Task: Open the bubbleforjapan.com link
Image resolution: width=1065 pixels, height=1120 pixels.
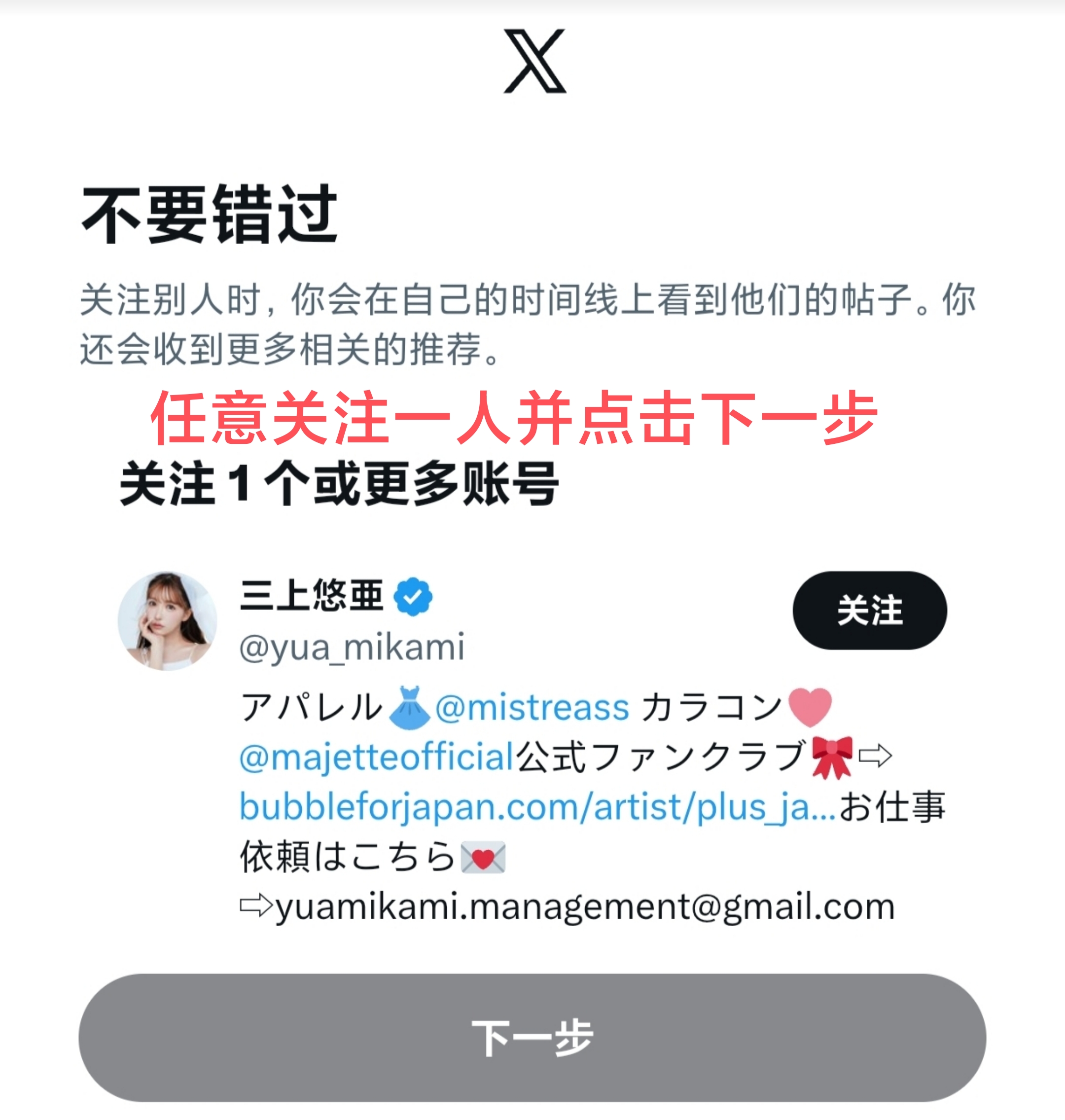Action: [537, 806]
